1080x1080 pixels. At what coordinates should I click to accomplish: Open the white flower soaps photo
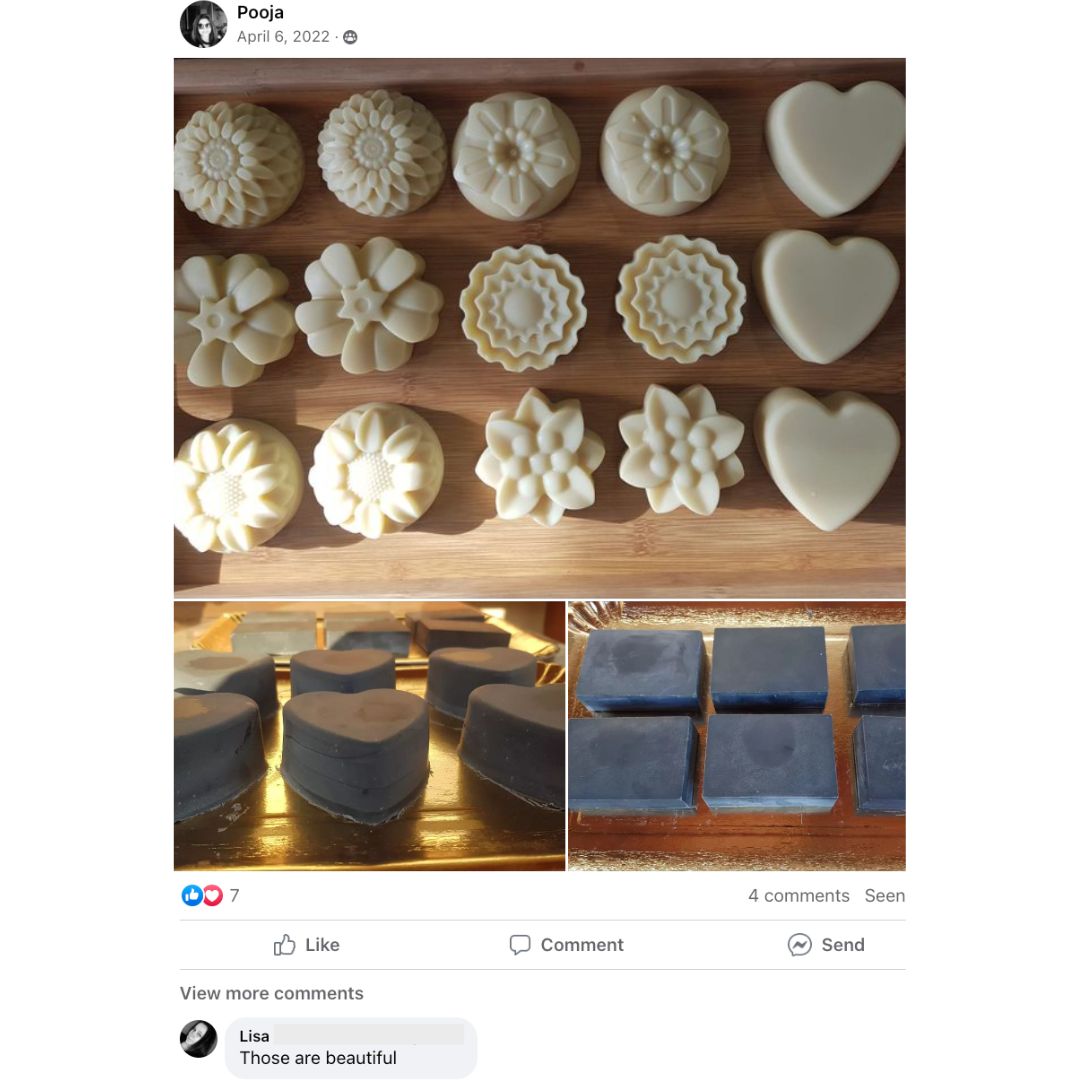click(x=539, y=328)
